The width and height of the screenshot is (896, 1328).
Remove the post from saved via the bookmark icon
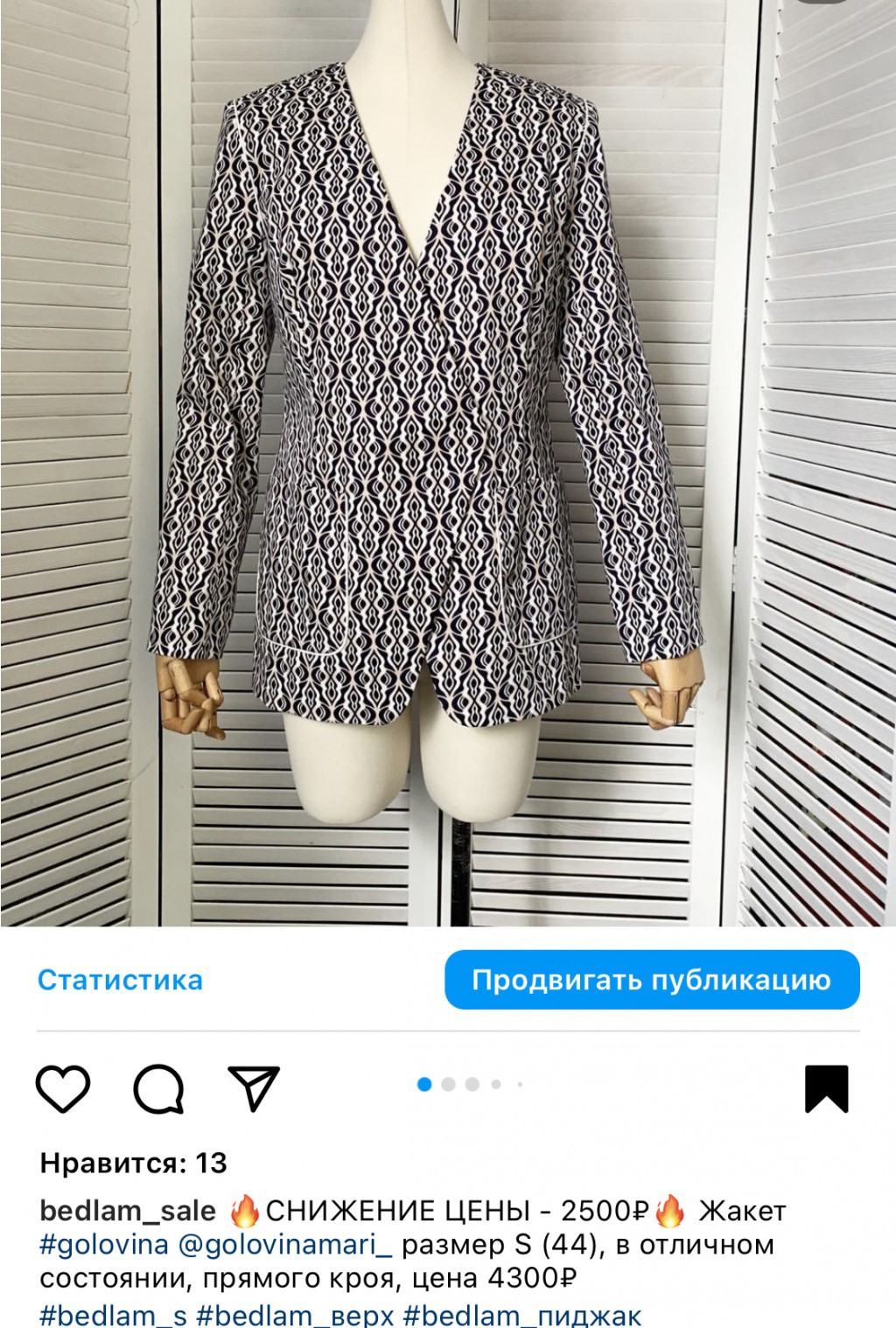[826, 1088]
